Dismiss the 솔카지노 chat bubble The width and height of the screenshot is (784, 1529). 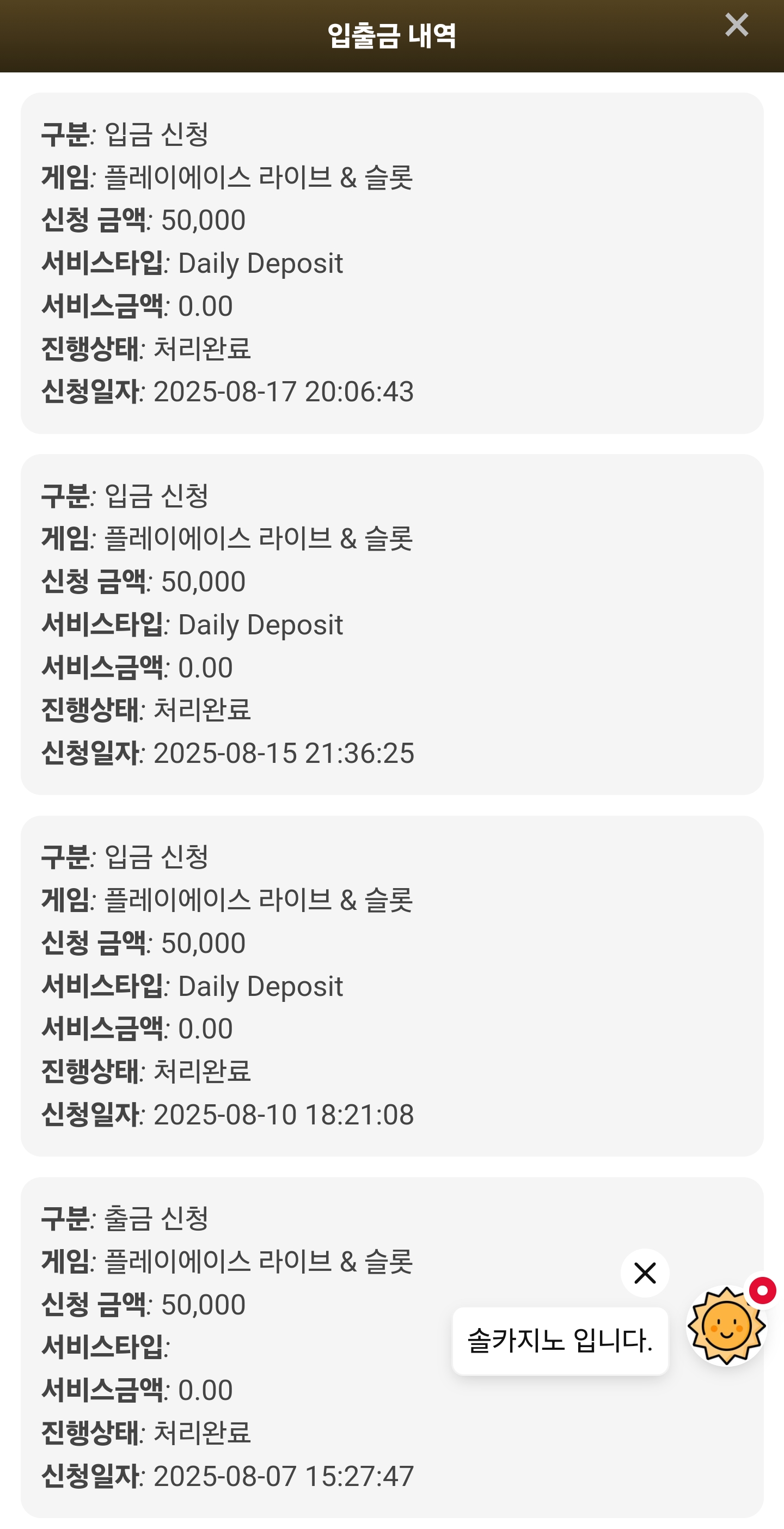coord(645,1273)
